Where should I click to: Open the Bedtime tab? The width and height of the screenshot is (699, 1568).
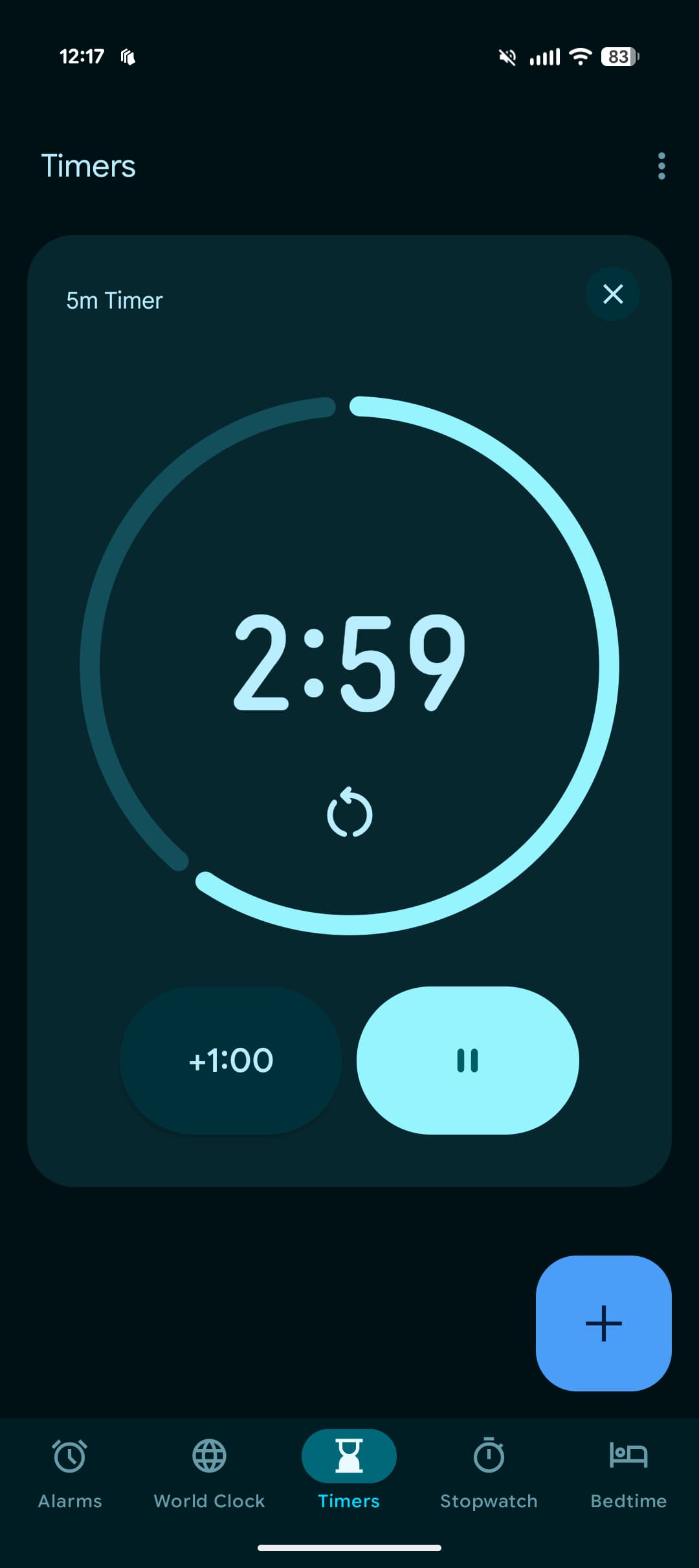(x=628, y=1468)
